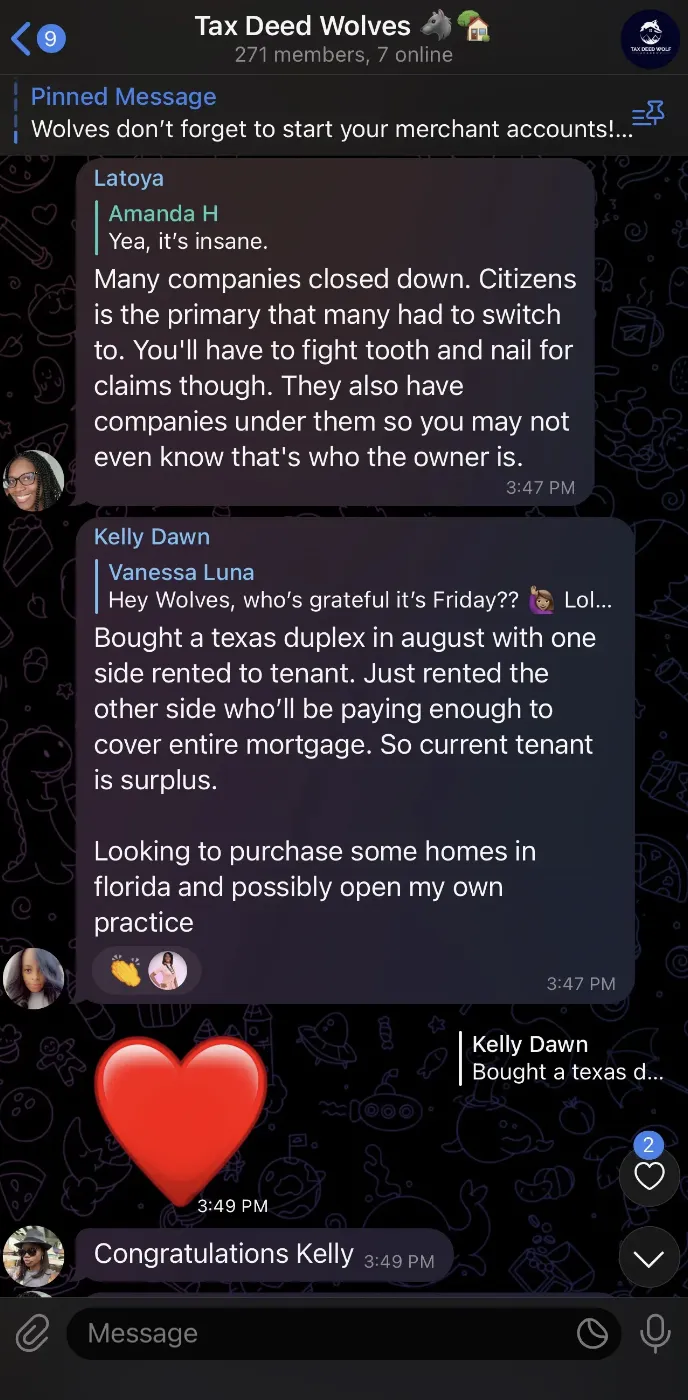Open the pinned message banner

[320, 113]
